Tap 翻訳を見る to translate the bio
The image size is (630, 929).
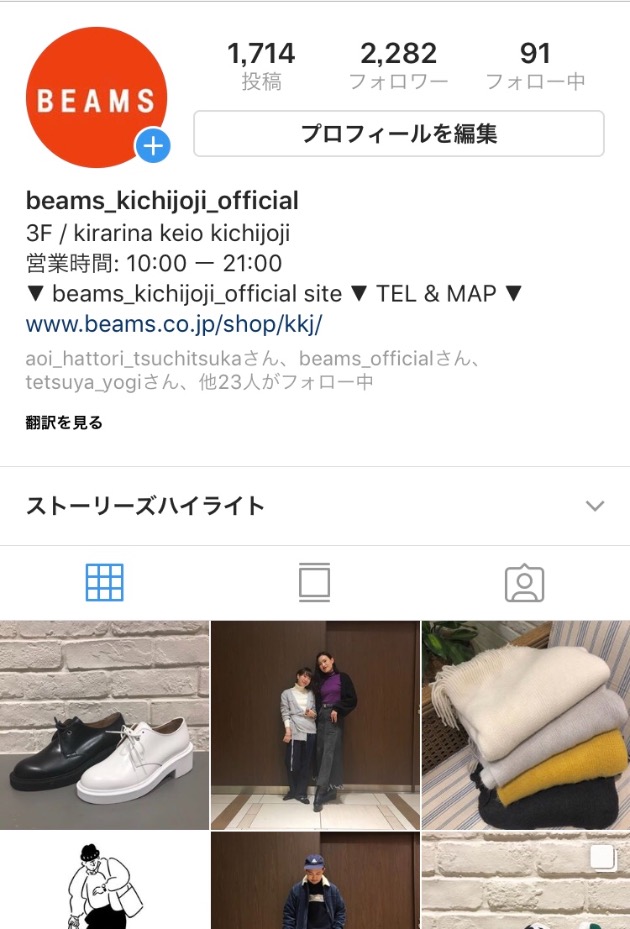64,423
